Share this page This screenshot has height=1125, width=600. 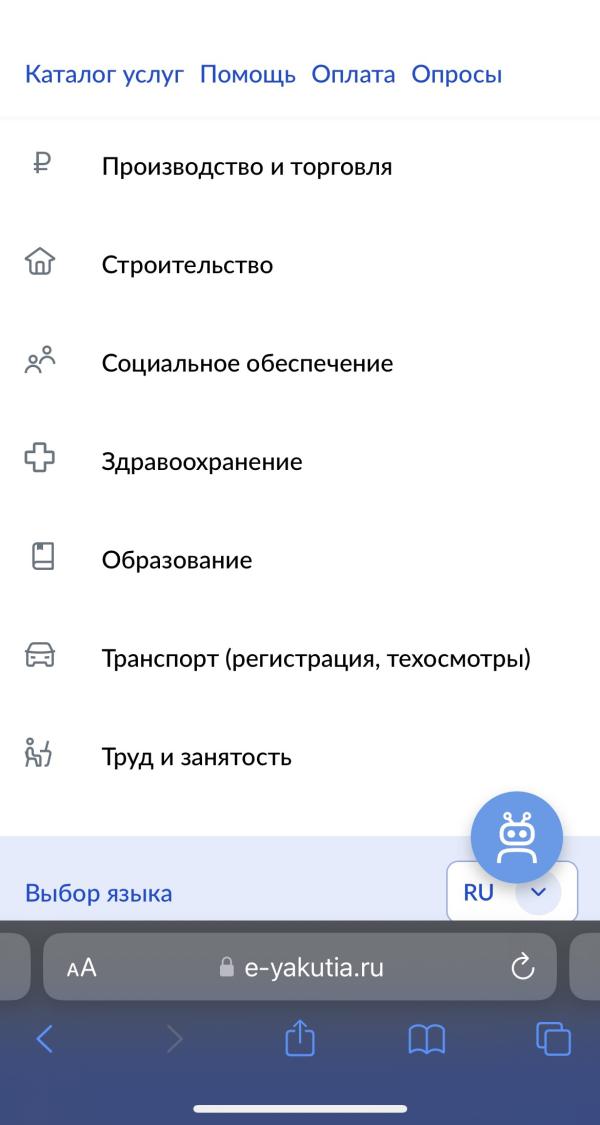tap(300, 1040)
